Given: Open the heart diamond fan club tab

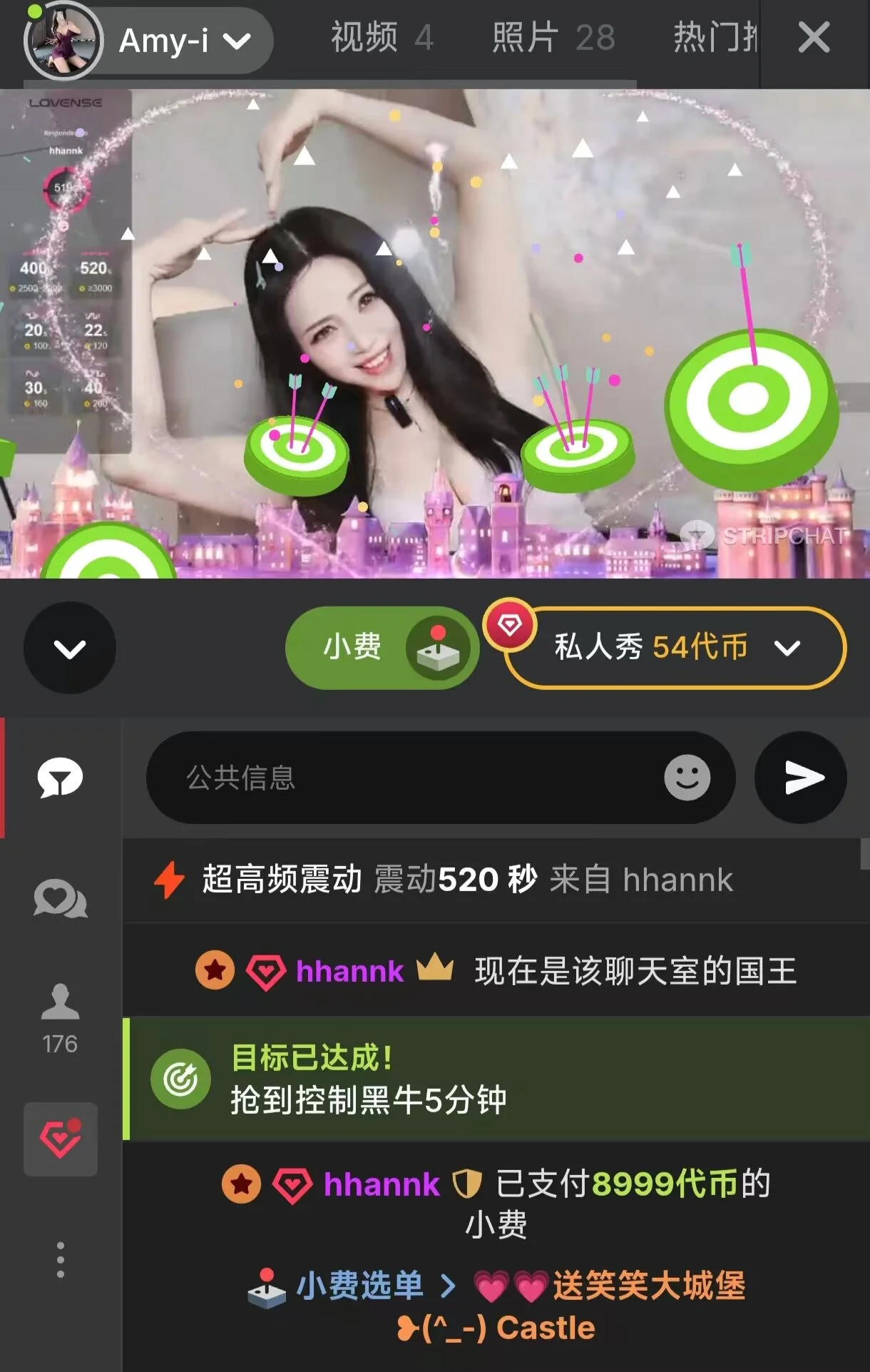Looking at the screenshot, I should point(61,1139).
